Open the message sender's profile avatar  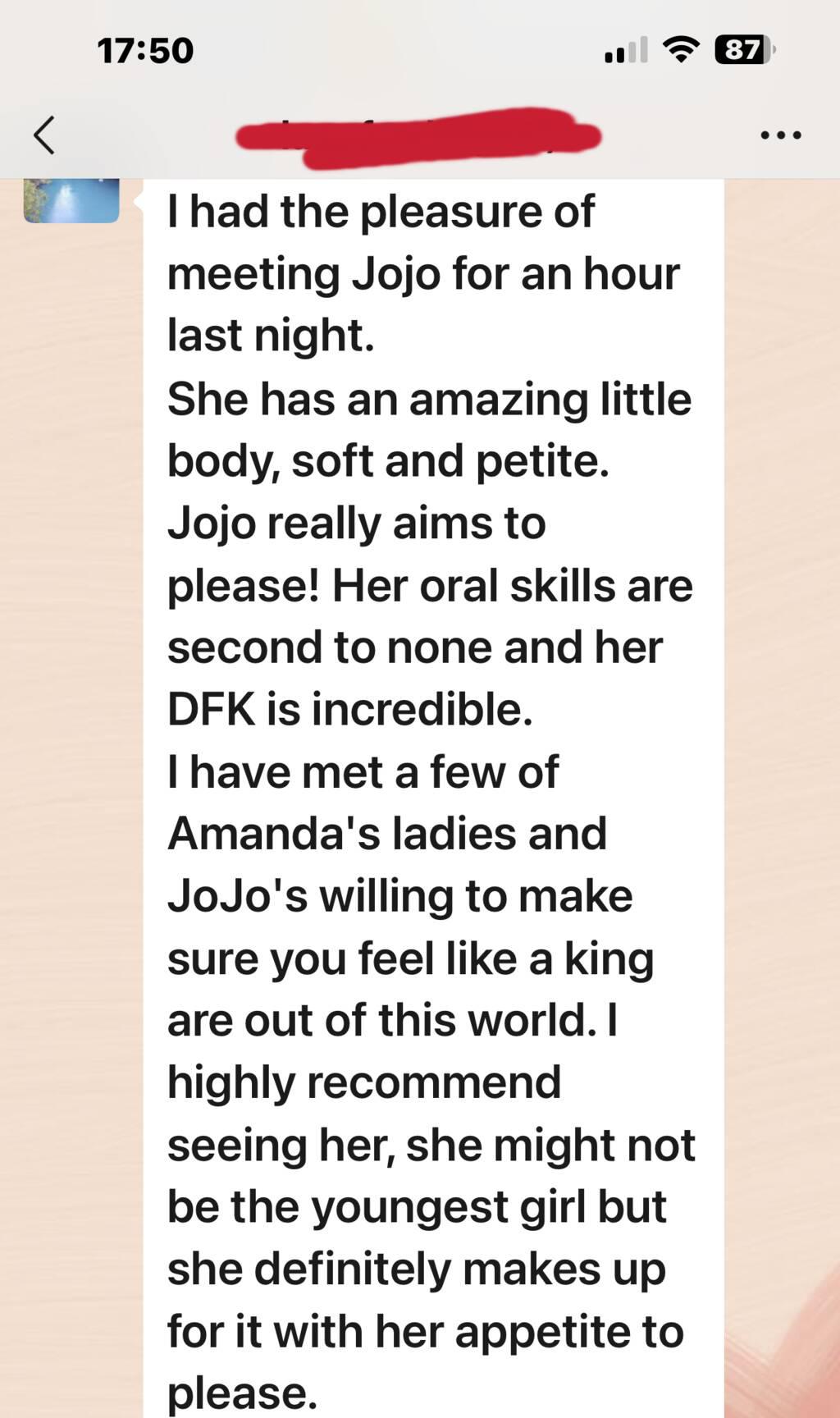[x=71, y=201]
